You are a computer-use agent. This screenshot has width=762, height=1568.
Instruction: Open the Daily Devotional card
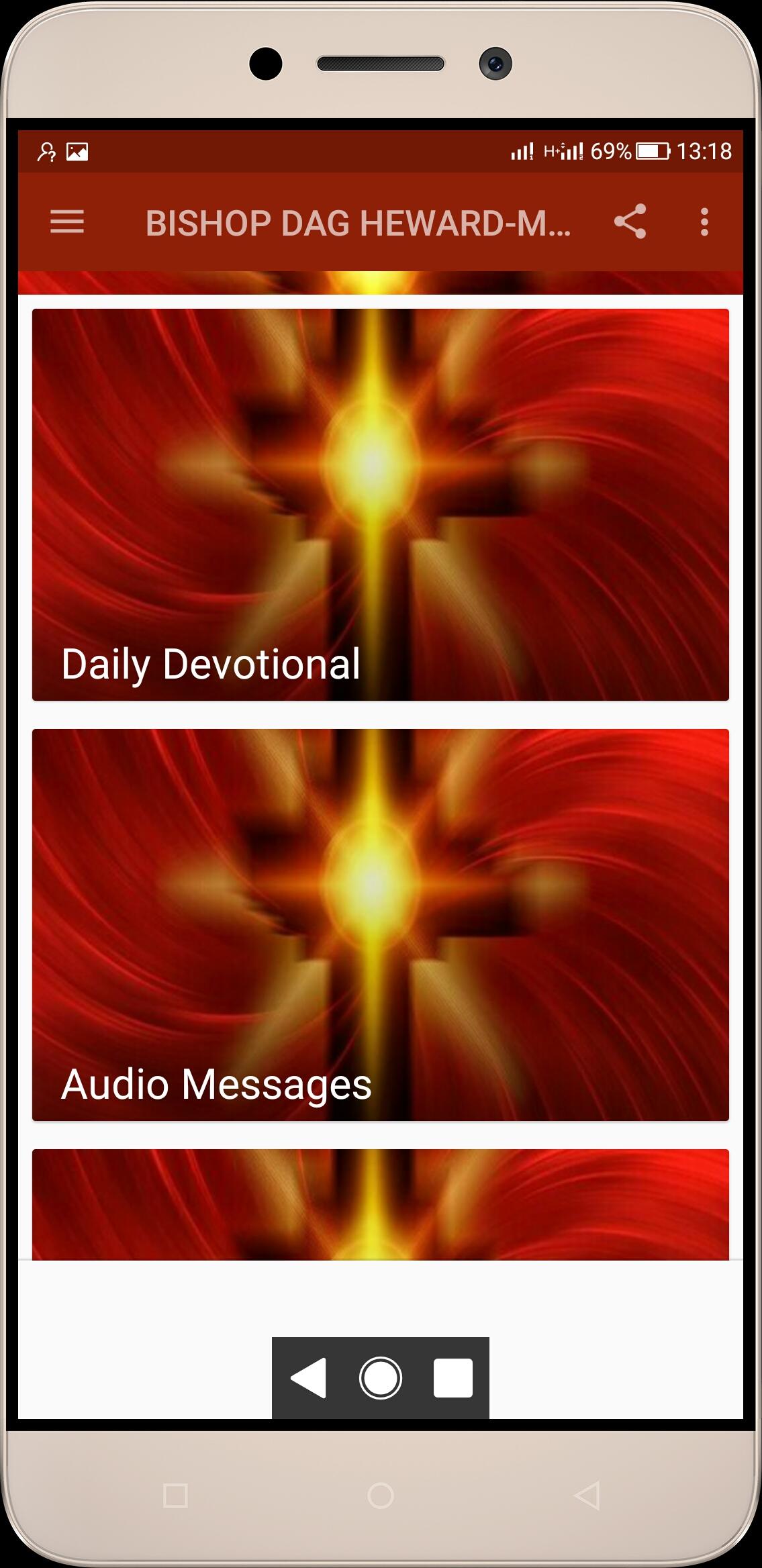[x=380, y=504]
